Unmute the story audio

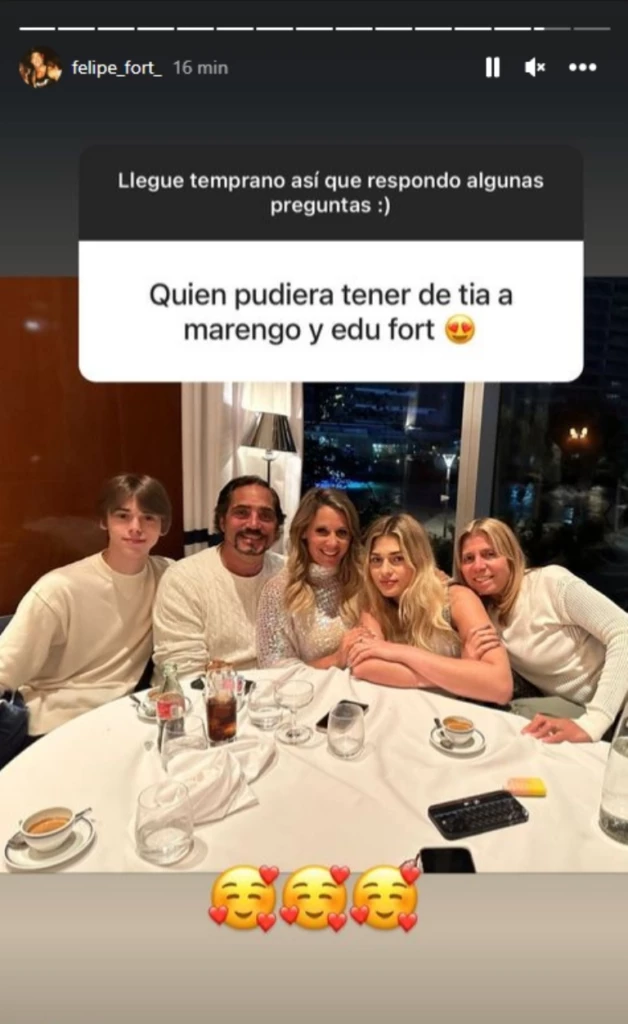535,67
